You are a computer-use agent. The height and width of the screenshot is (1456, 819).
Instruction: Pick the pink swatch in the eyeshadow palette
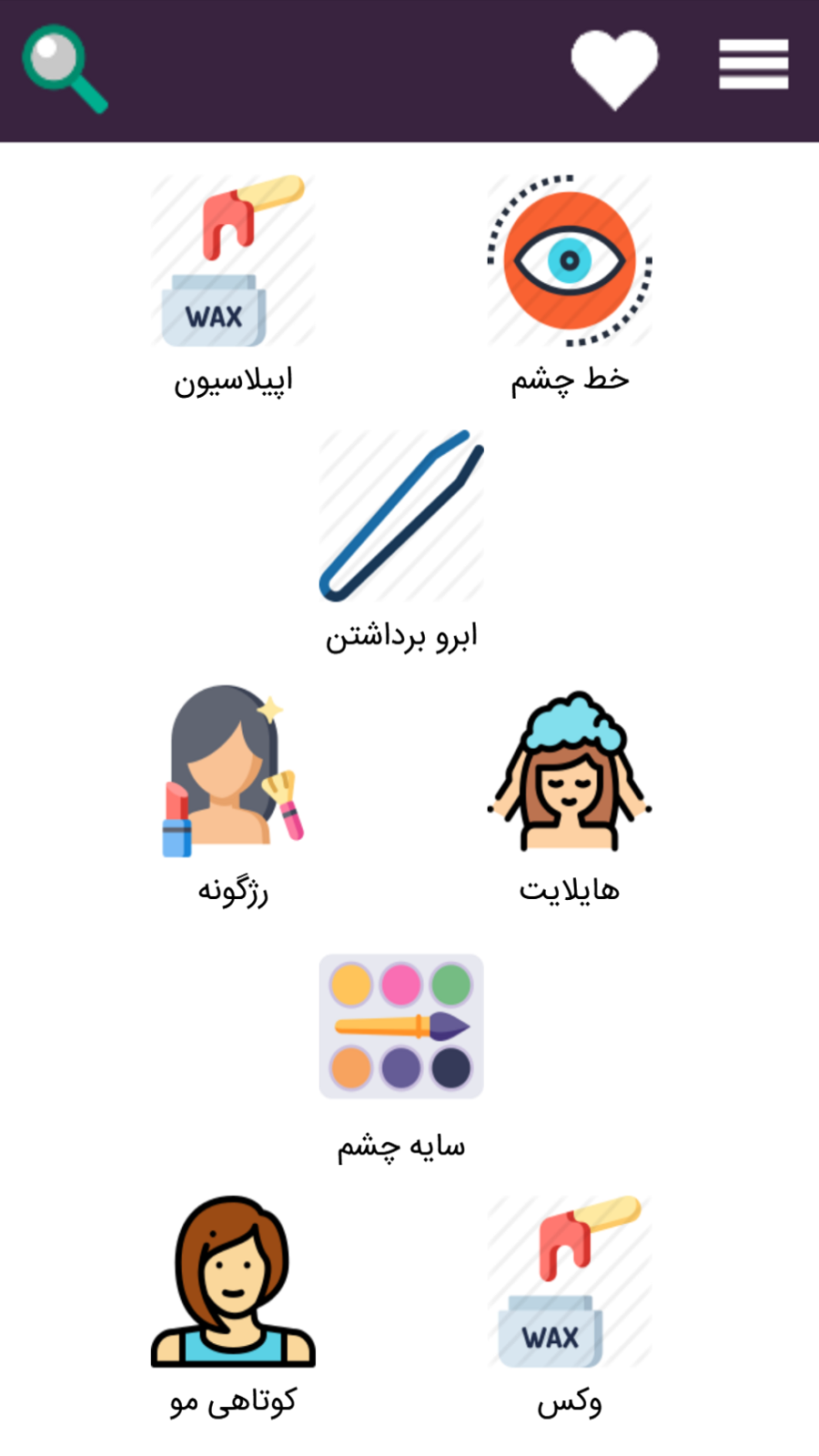403,985
